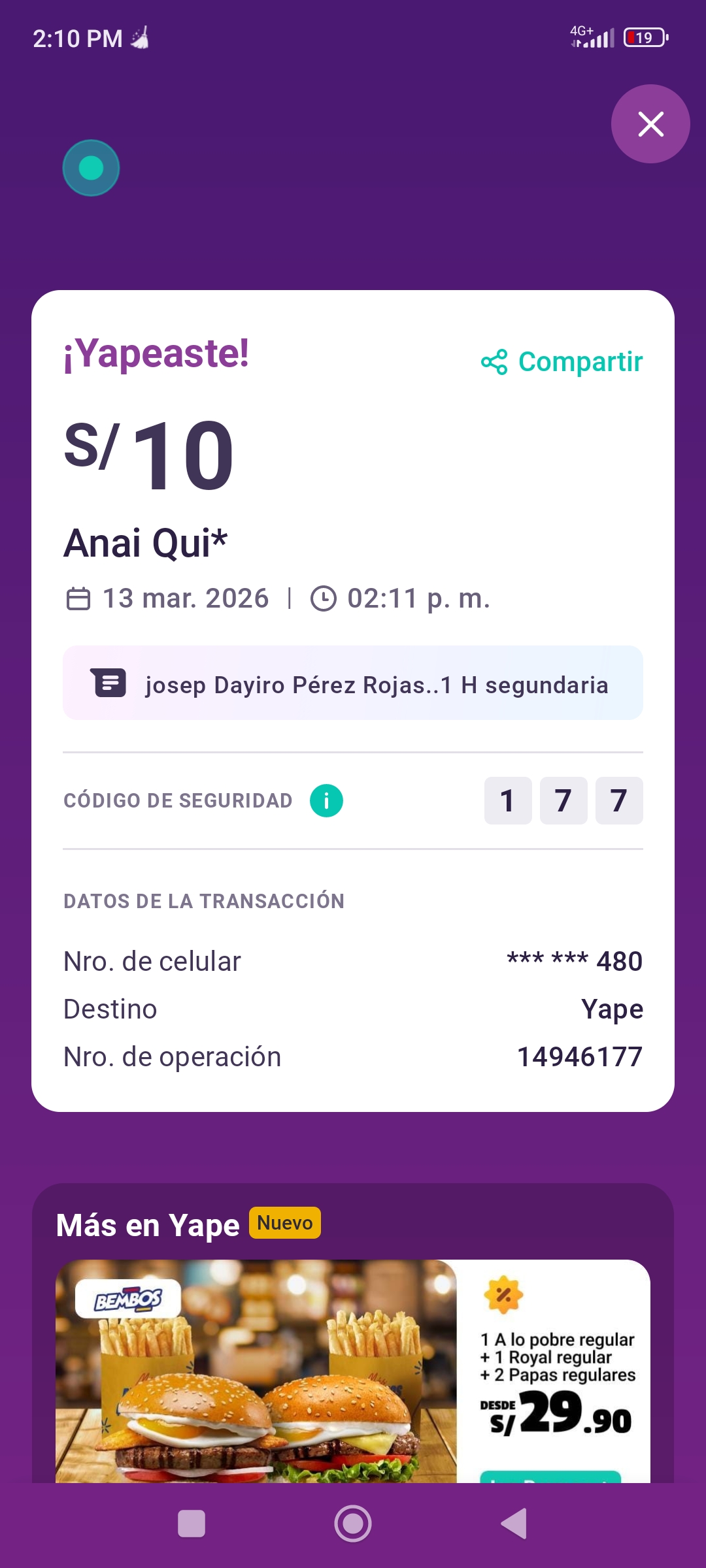
Task: Go back using the system back button
Action: (x=514, y=1524)
